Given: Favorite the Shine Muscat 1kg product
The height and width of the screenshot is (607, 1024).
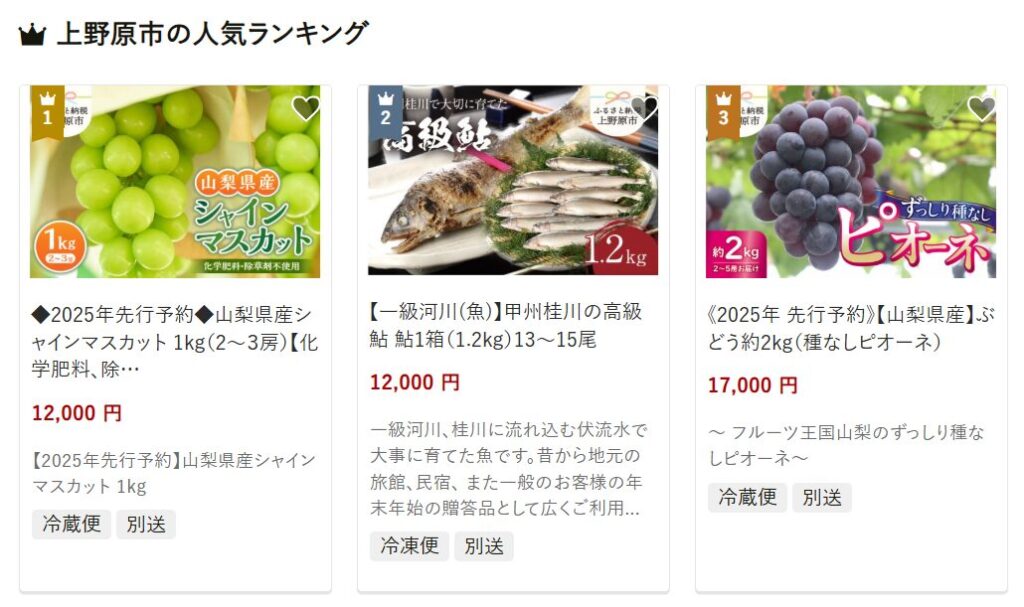Looking at the screenshot, I should (305, 108).
